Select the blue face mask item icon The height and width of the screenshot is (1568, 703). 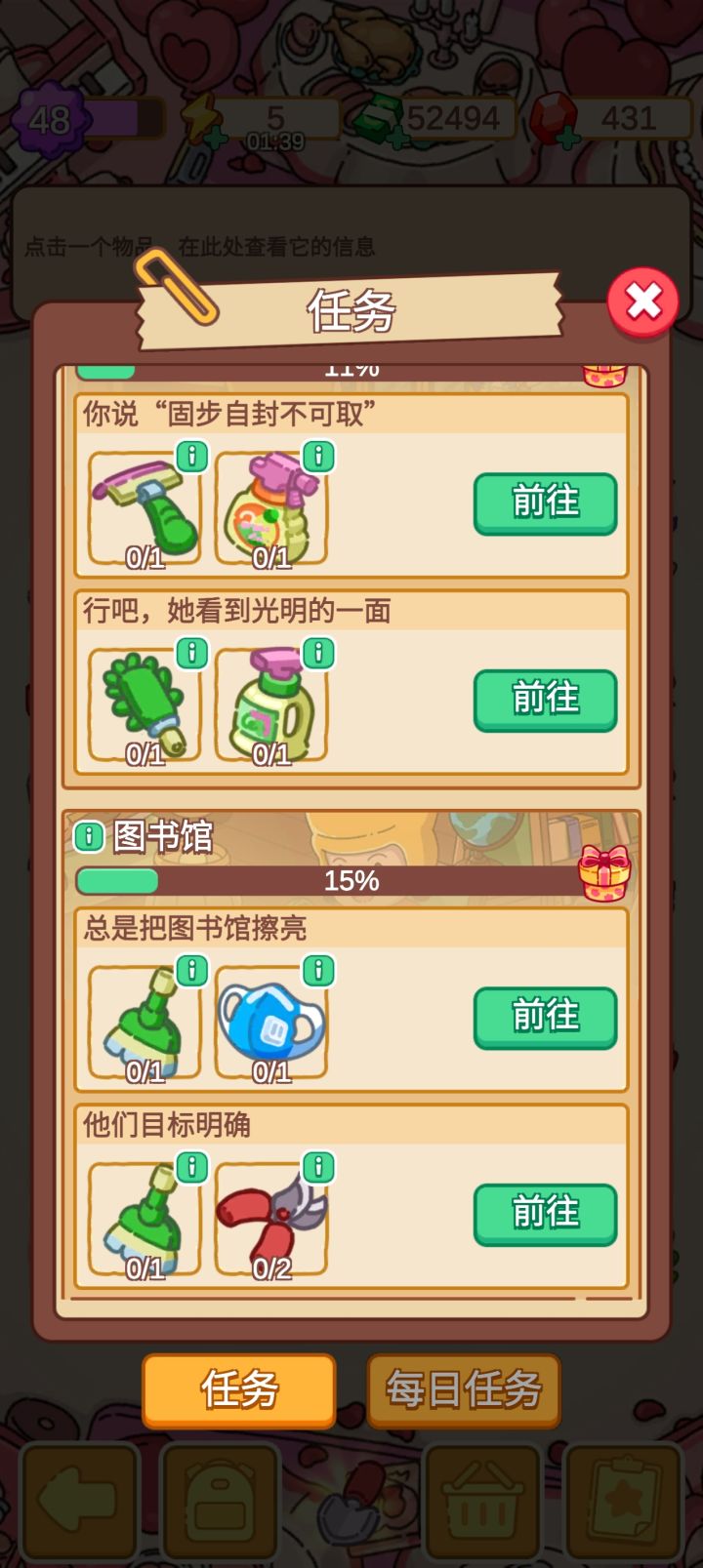(x=271, y=1018)
